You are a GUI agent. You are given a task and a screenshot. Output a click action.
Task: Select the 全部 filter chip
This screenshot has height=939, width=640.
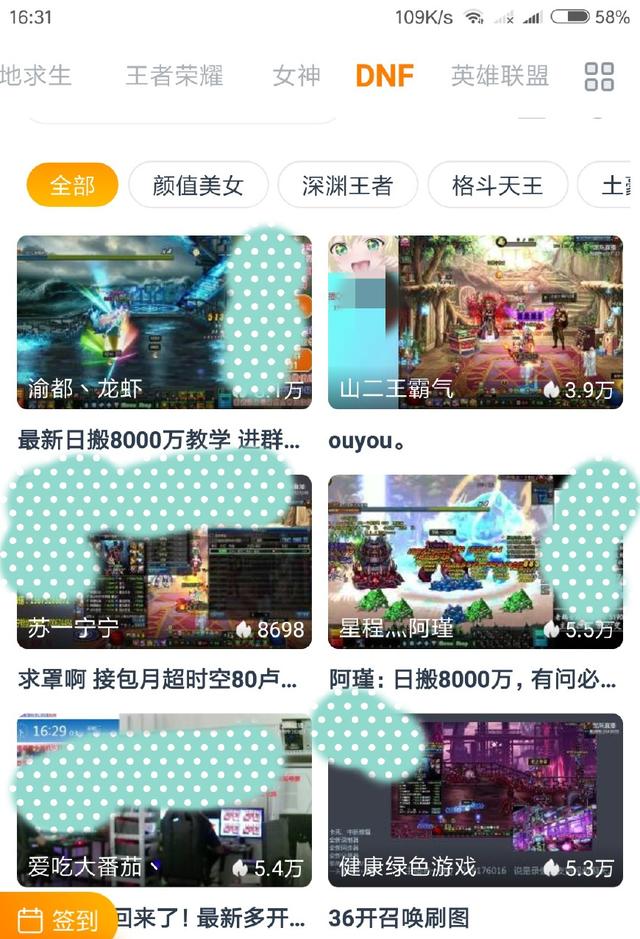tap(72, 186)
